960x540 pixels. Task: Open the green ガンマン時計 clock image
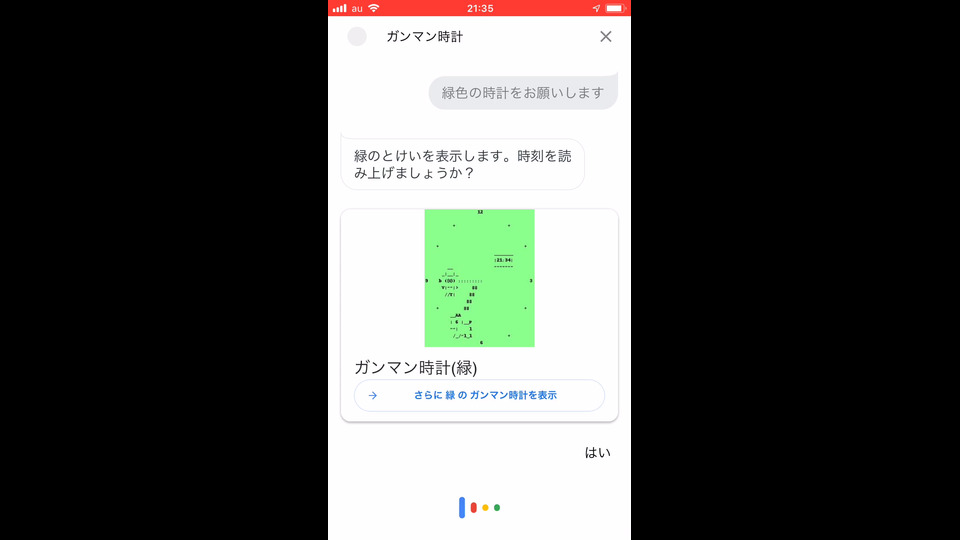pos(480,278)
